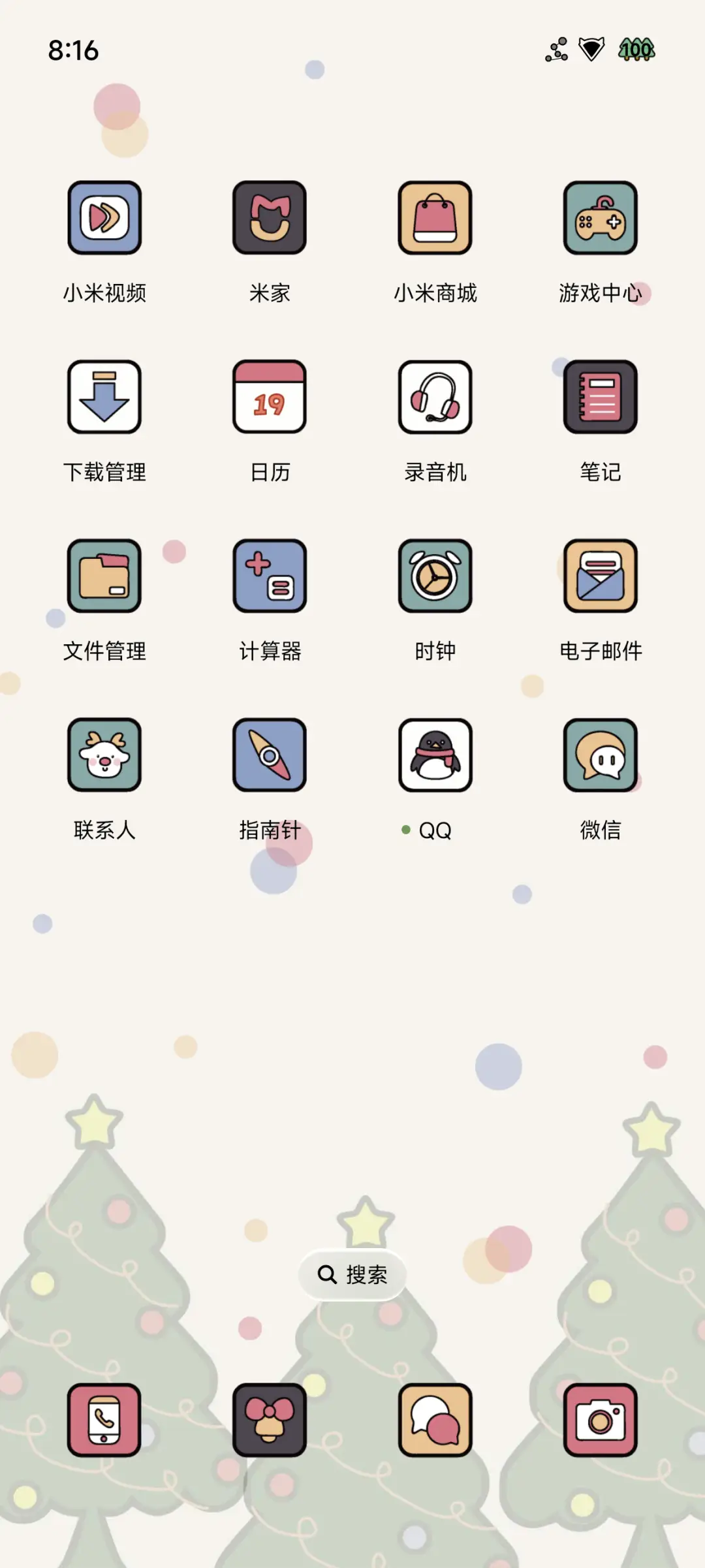Open the 时钟 clock app
Viewport: 705px width, 1568px height.
pyautogui.click(x=435, y=576)
